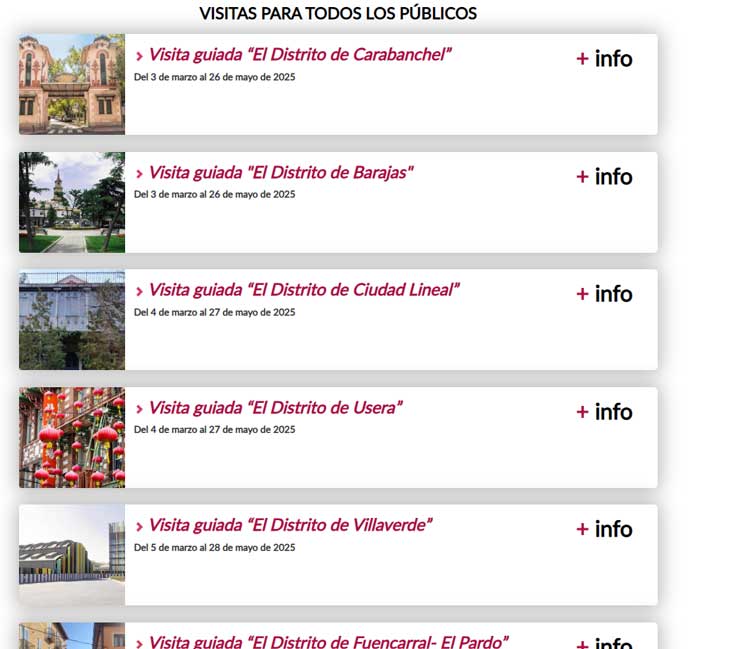The image size is (750, 649).
Task: Tap the Carabanchel visit photo thumbnail
Action: click(x=72, y=84)
